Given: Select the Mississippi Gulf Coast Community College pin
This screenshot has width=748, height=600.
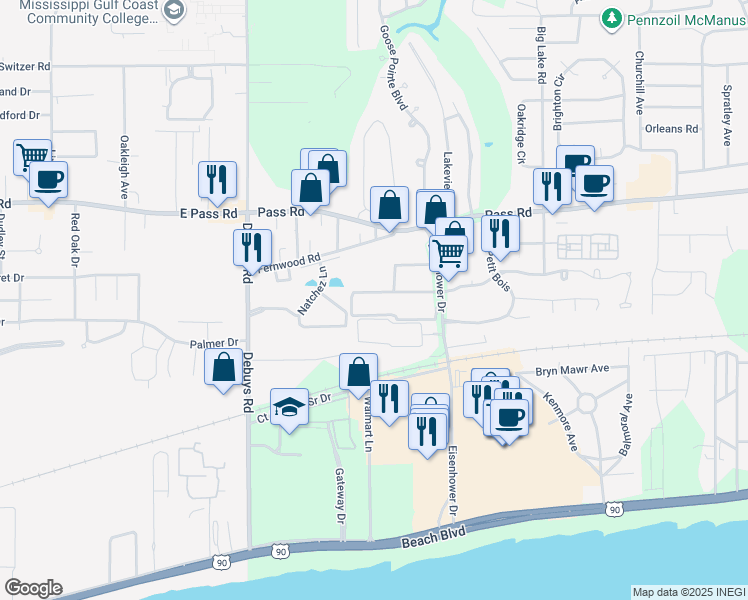Looking at the screenshot, I should click(174, 10).
